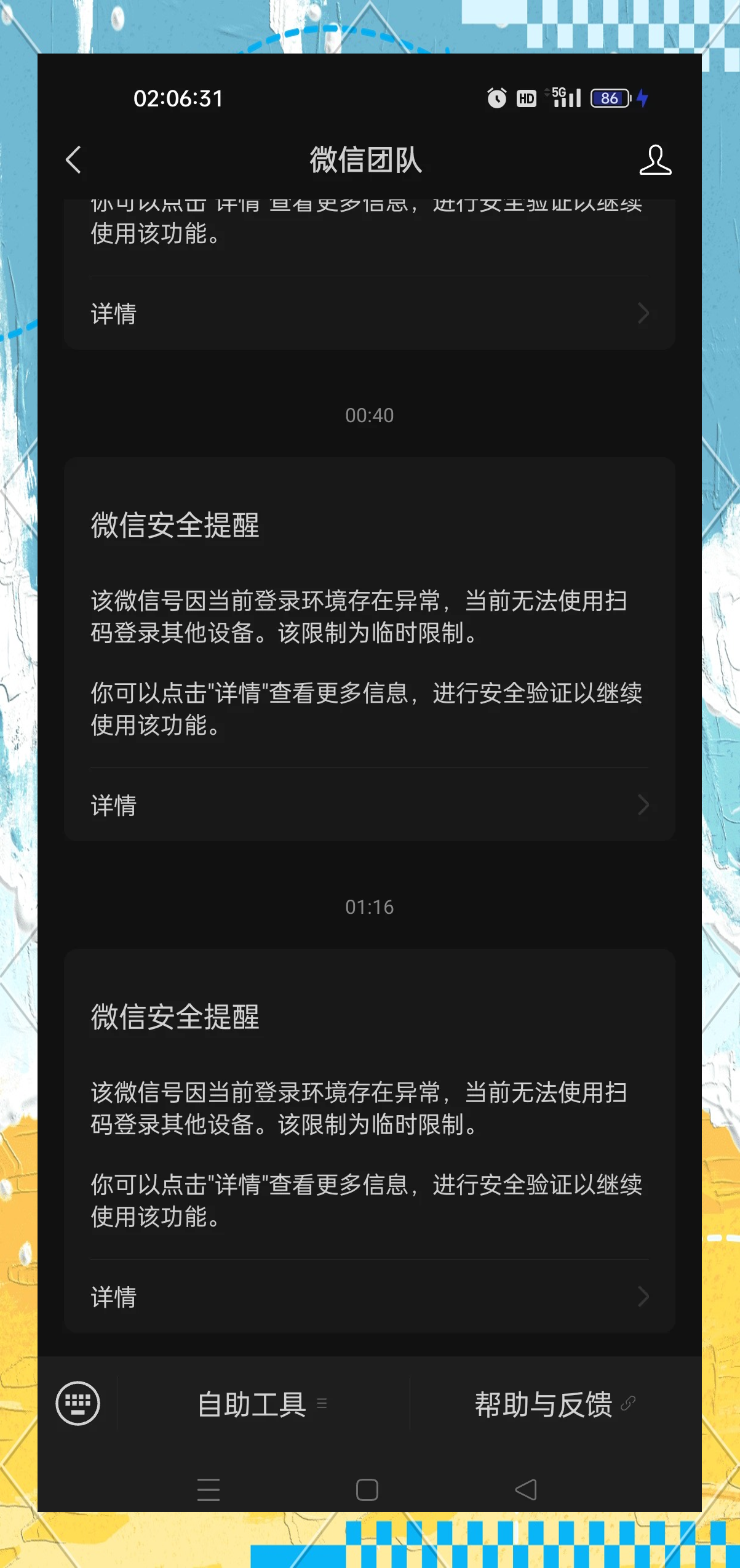740x1568 pixels.
Task: Open 帮助与反馈
Action: click(x=554, y=1404)
